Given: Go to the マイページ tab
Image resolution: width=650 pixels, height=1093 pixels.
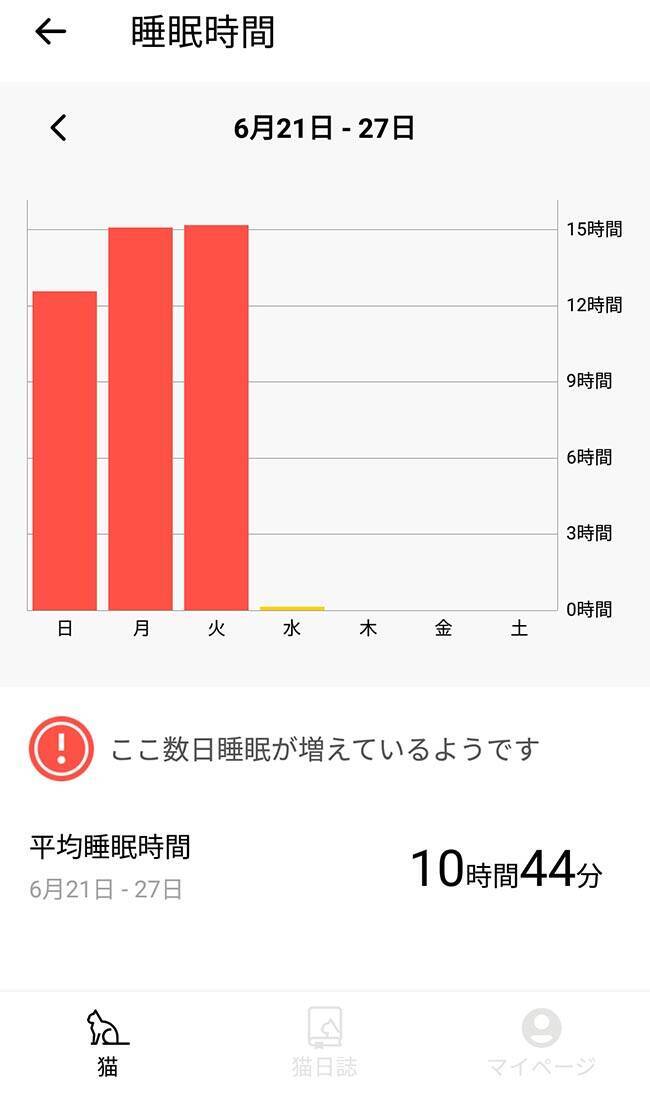Looking at the screenshot, I should [541, 1042].
